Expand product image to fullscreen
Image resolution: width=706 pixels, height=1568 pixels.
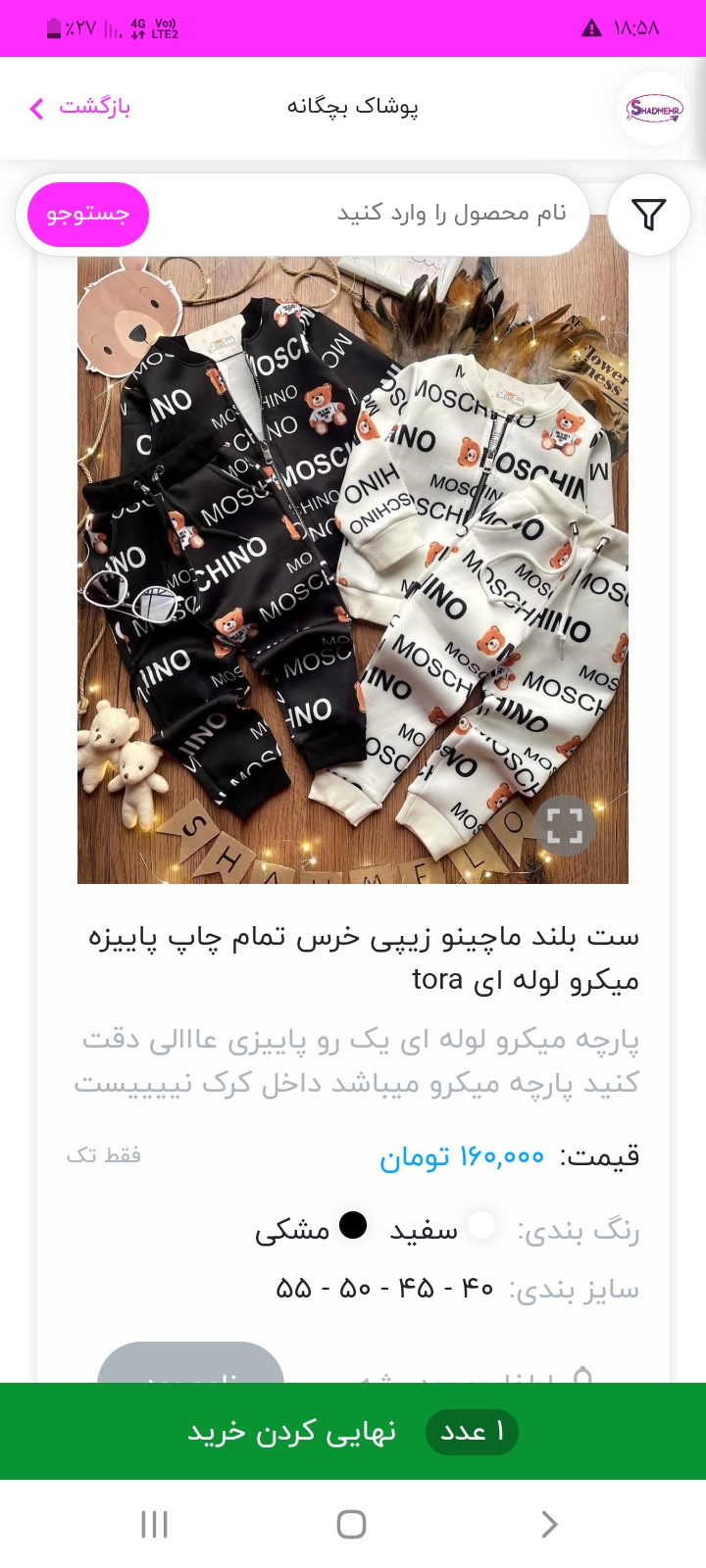(x=565, y=825)
